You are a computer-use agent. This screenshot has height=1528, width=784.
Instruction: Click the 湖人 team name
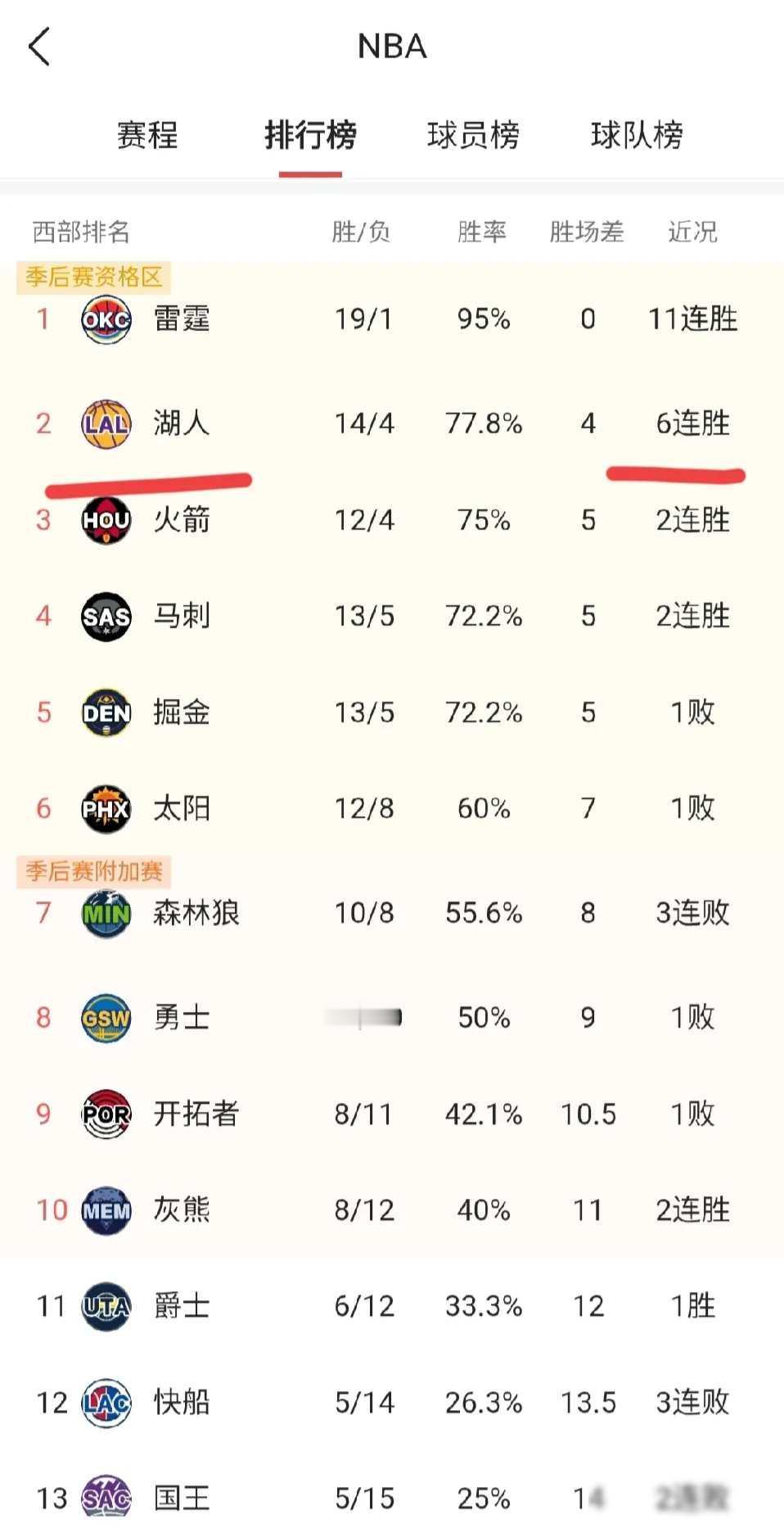[182, 423]
